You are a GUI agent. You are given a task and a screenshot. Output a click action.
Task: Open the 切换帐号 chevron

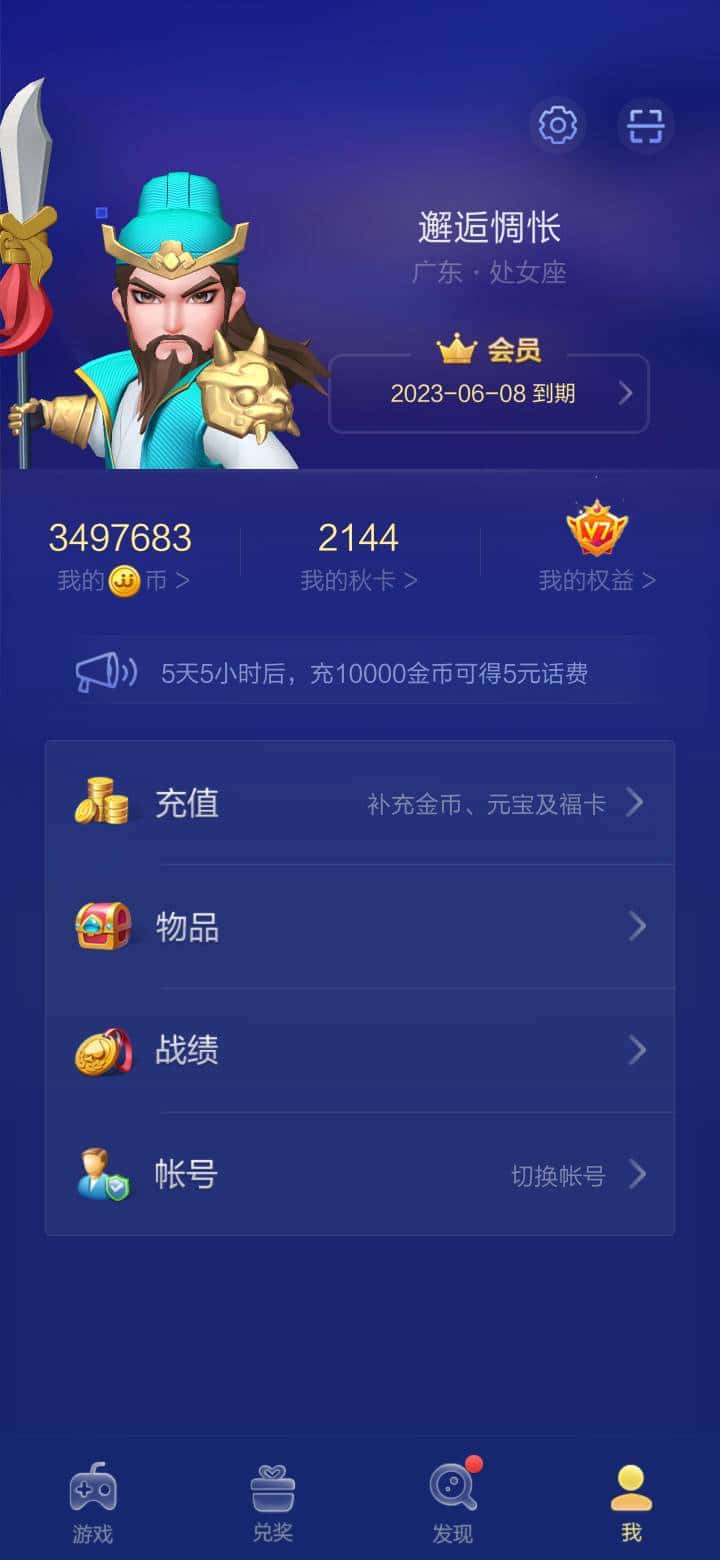637,1174
